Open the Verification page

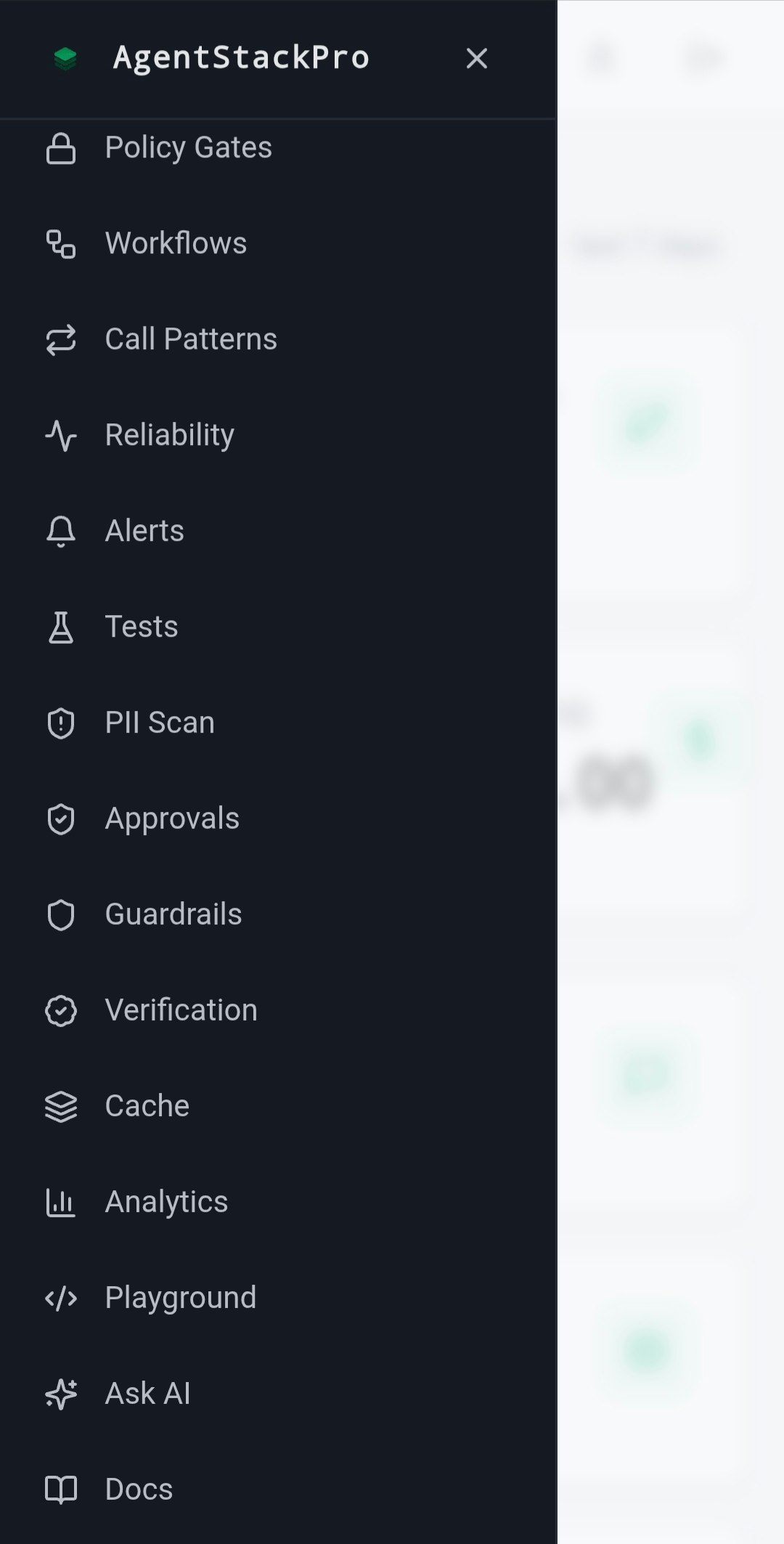pyautogui.click(x=181, y=1009)
